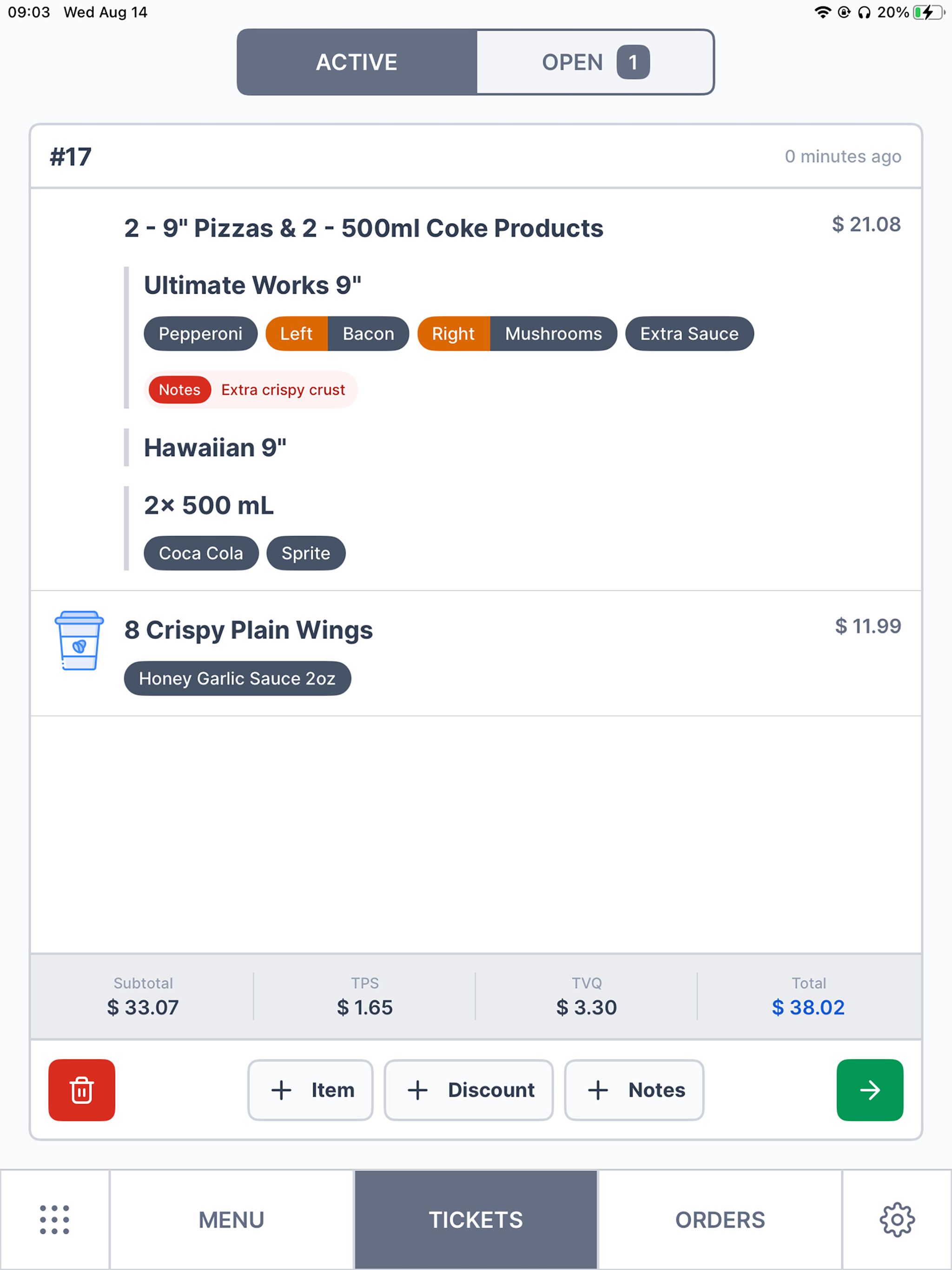
Task: Delete ticket with the red trash button
Action: tap(81, 1090)
